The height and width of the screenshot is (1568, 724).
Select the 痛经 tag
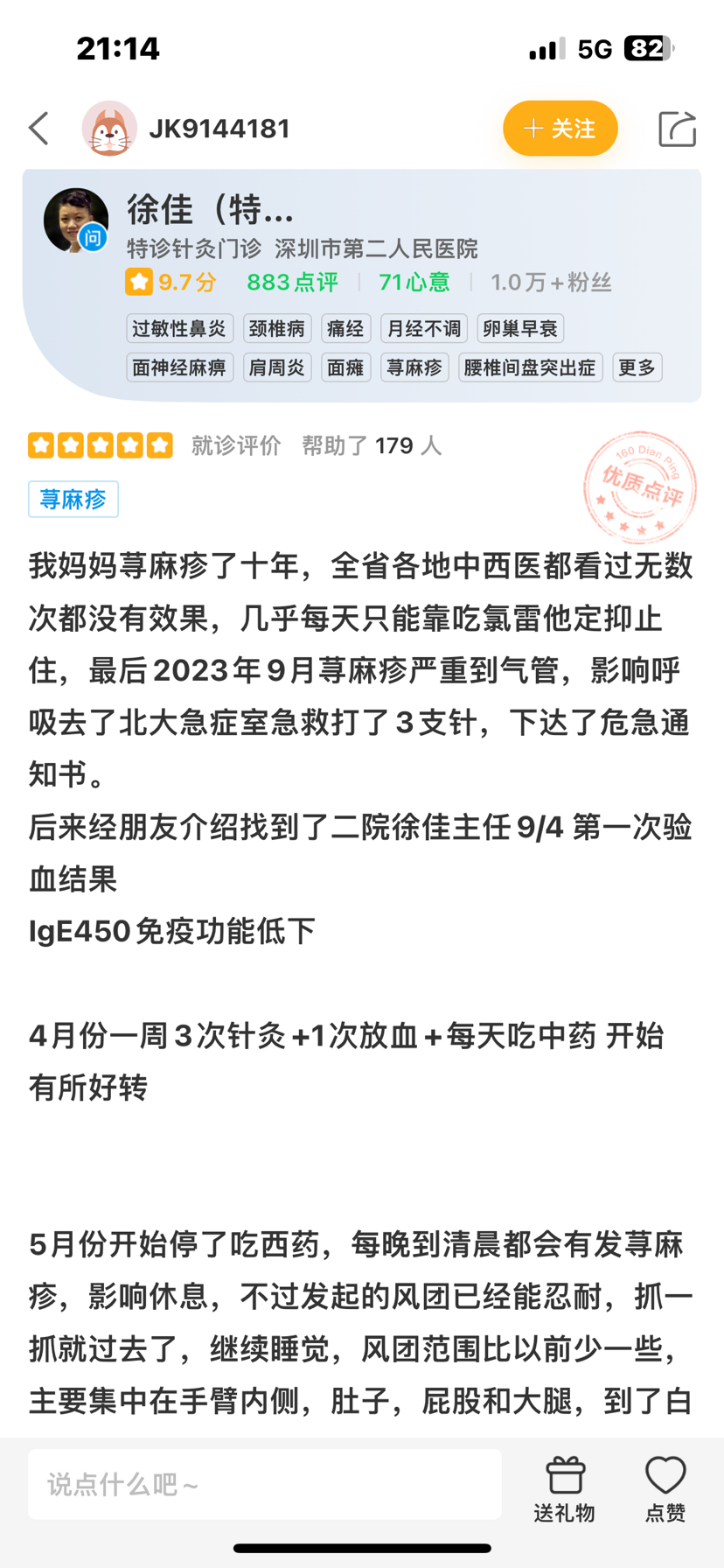345,329
